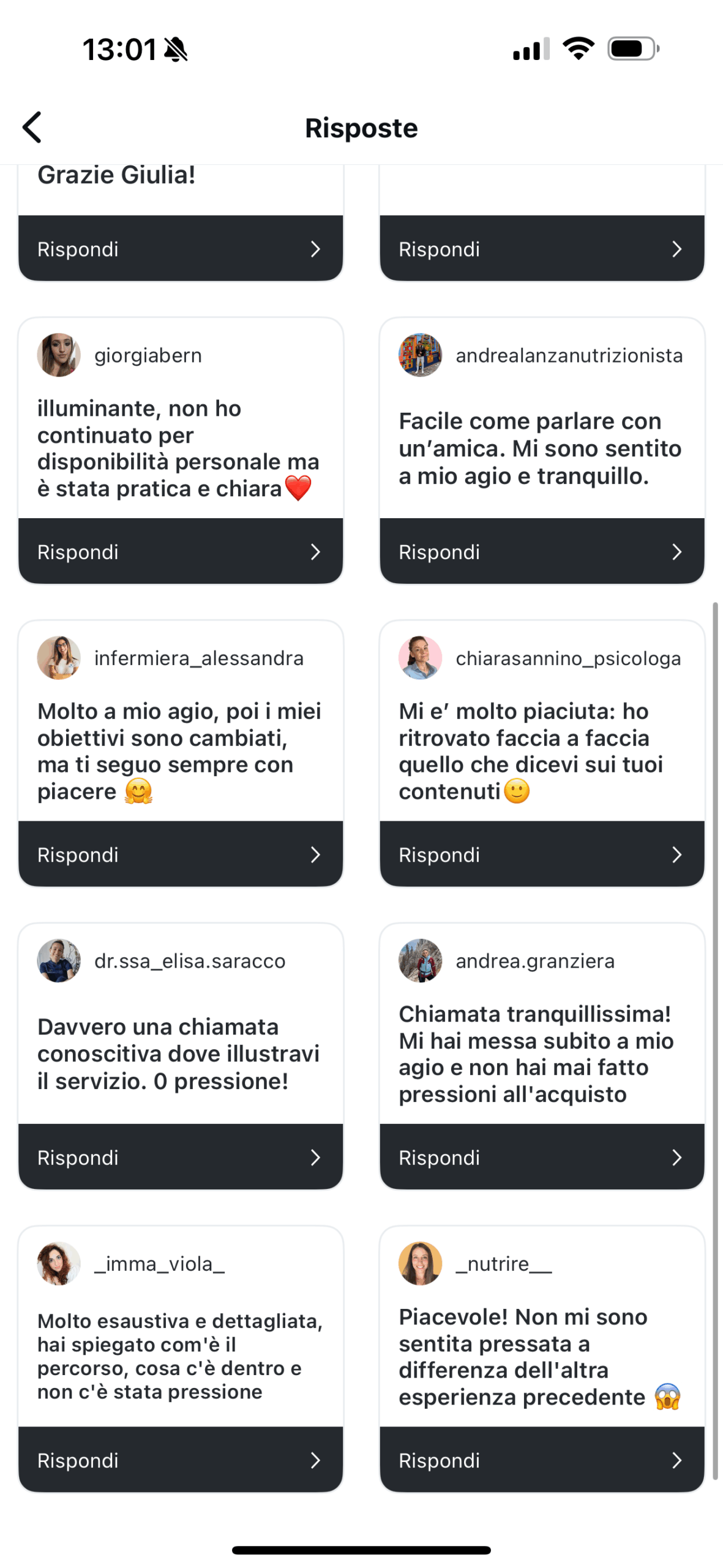
Task: View _nutrire__'s profile from avatar
Action: tap(420, 1262)
